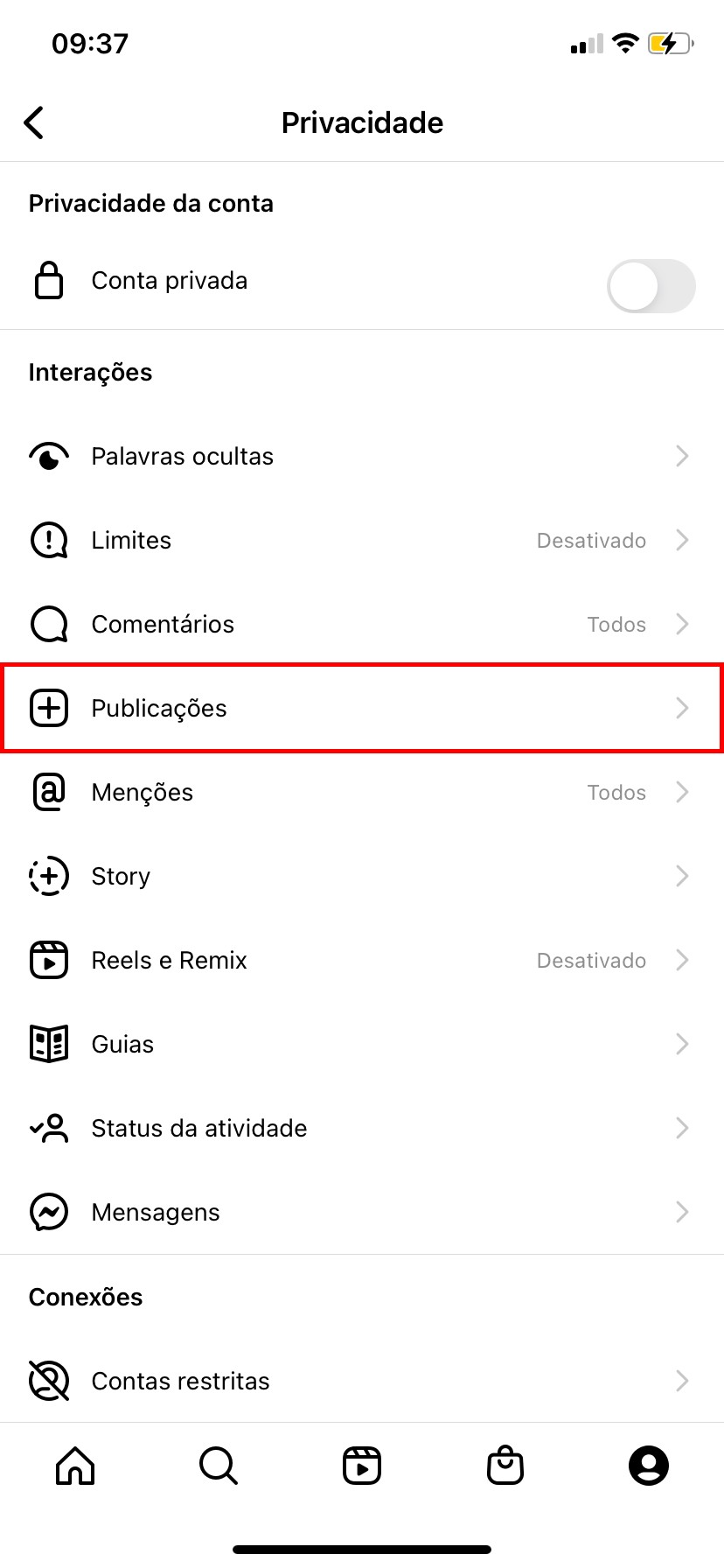The width and height of the screenshot is (724, 1568).
Task: Open Comentários settings
Action: (362, 624)
